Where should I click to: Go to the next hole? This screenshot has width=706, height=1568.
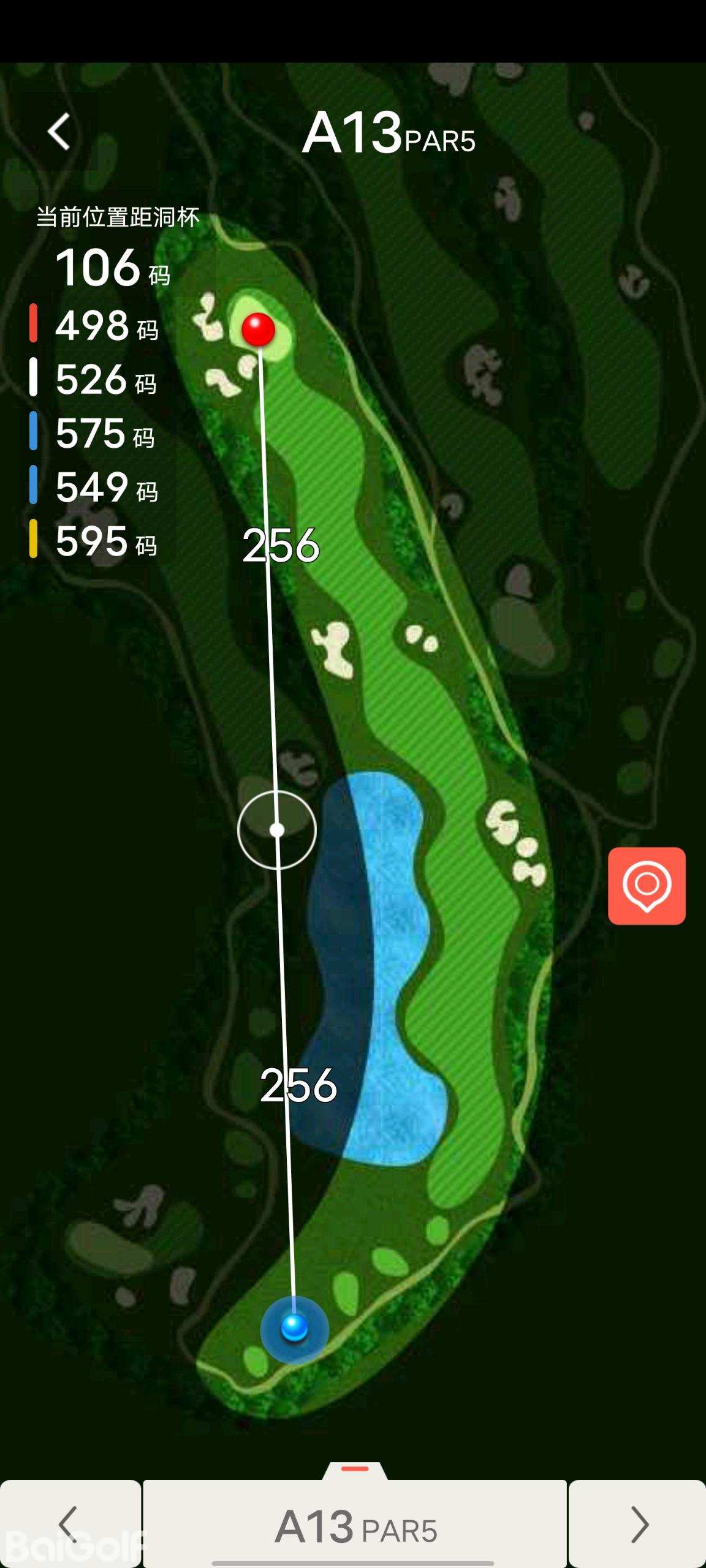tap(637, 1523)
